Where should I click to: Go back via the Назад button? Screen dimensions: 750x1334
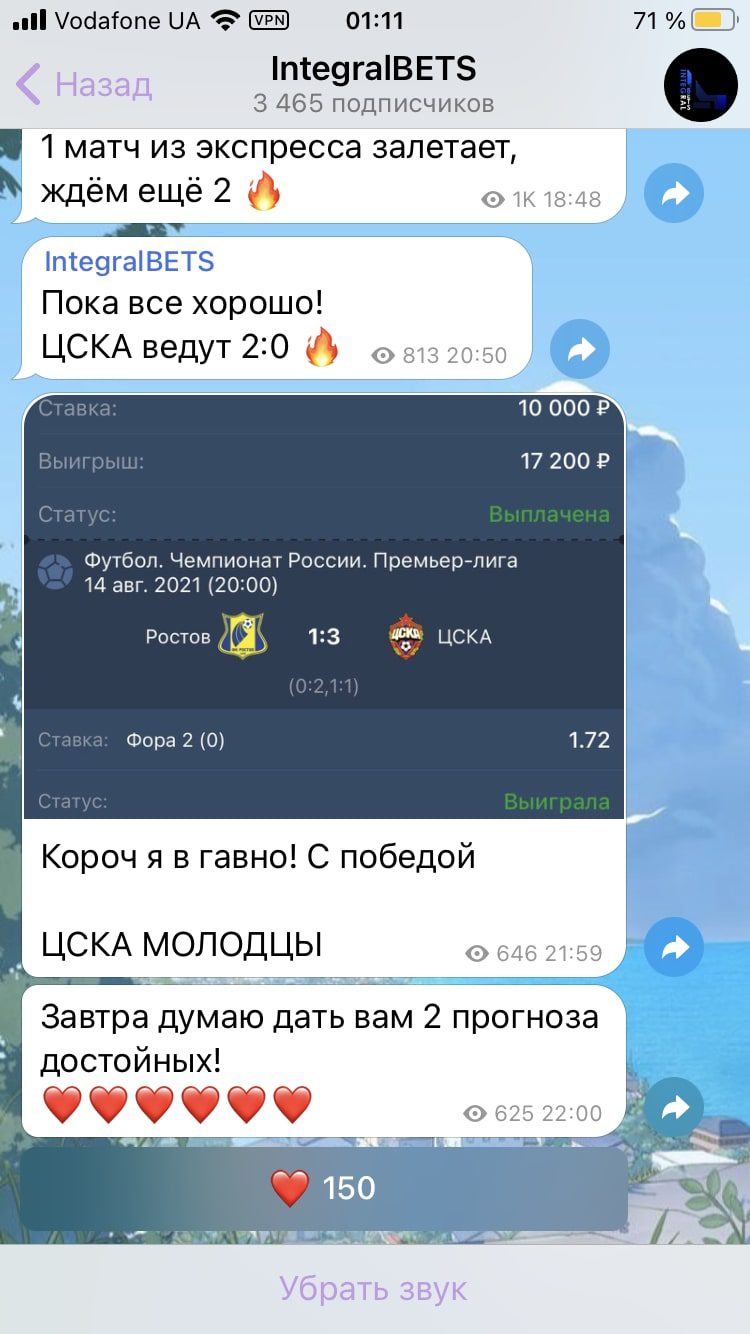pyautogui.click(x=84, y=85)
